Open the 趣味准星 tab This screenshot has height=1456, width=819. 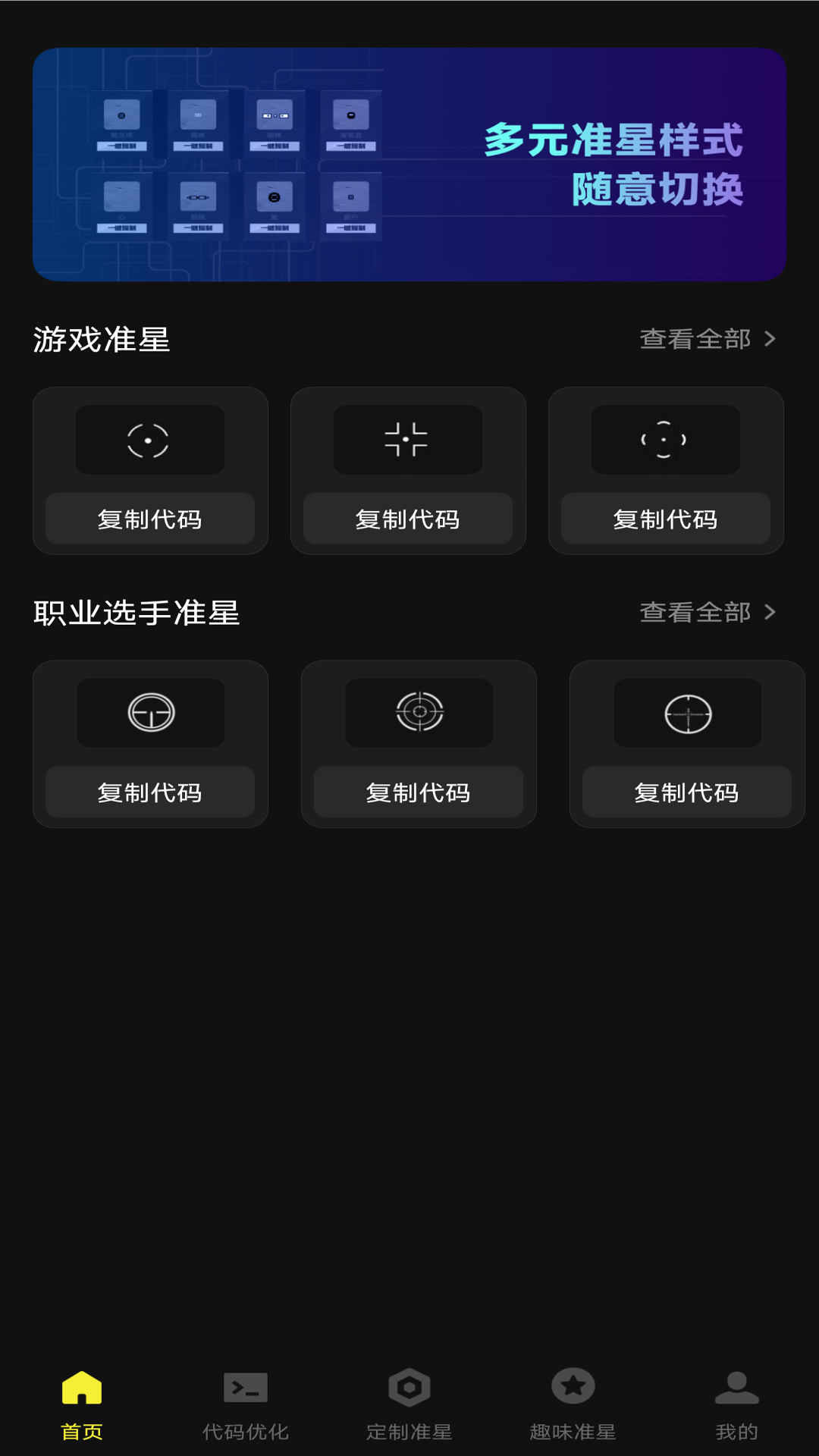(x=573, y=1404)
